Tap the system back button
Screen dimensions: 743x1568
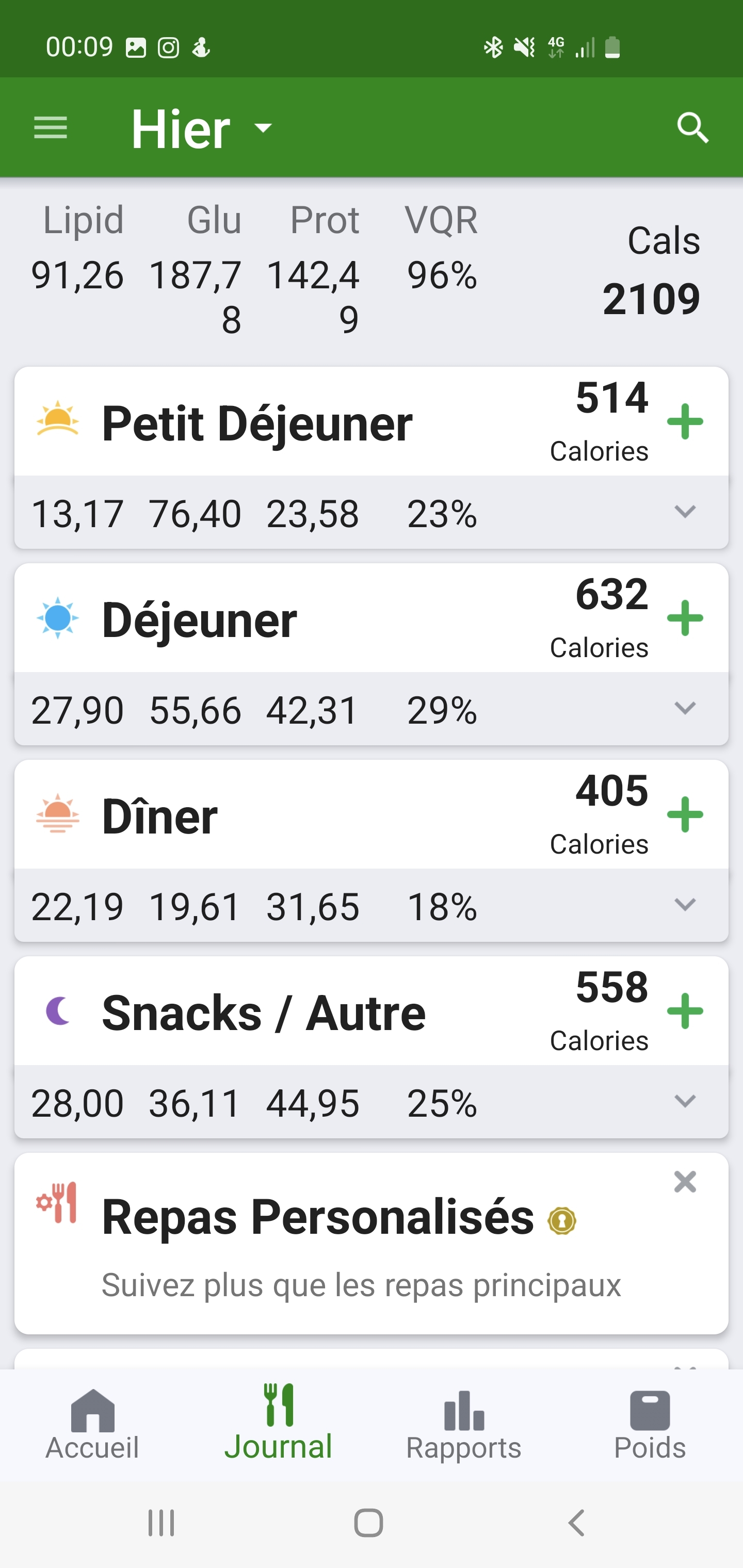point(576,1523)
